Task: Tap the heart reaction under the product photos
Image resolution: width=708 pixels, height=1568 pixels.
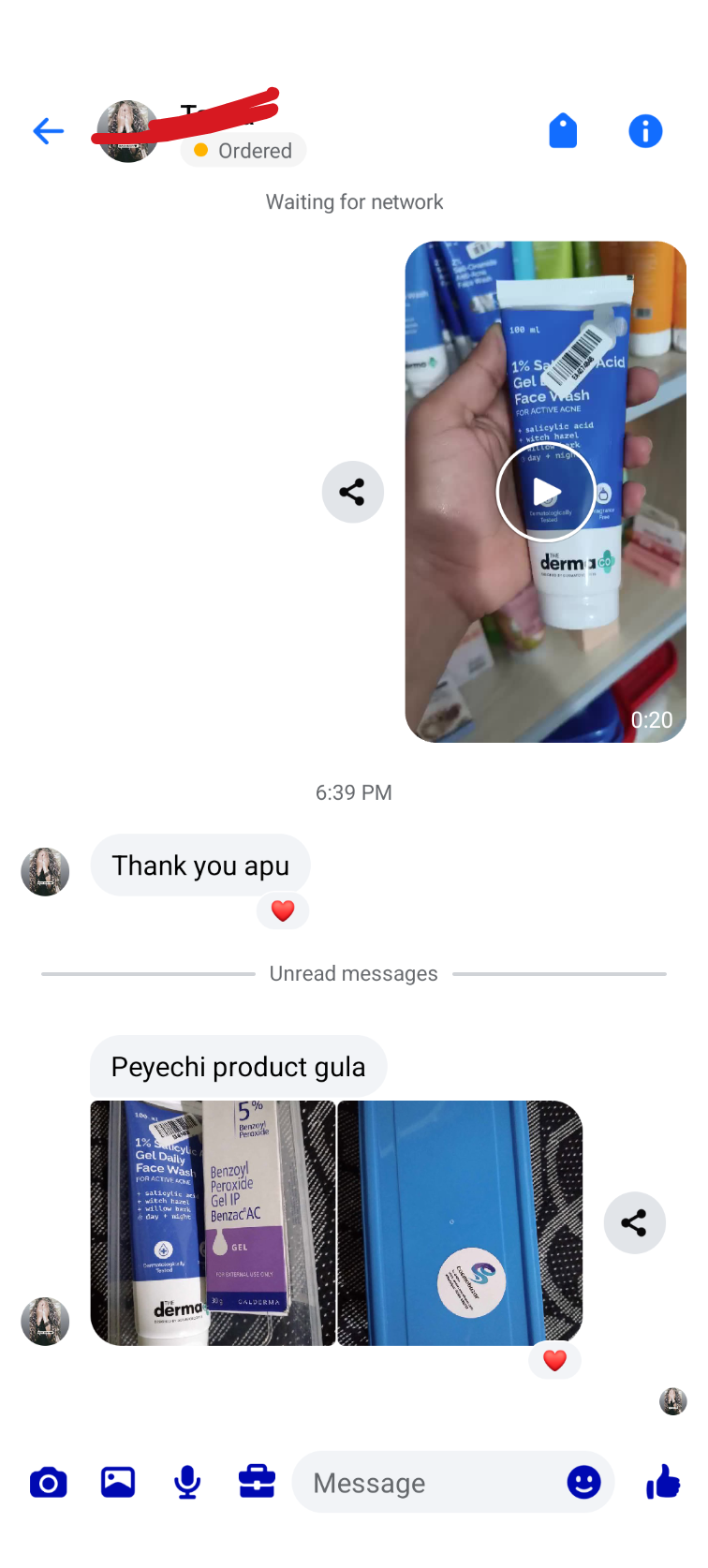Action: 554,1360
